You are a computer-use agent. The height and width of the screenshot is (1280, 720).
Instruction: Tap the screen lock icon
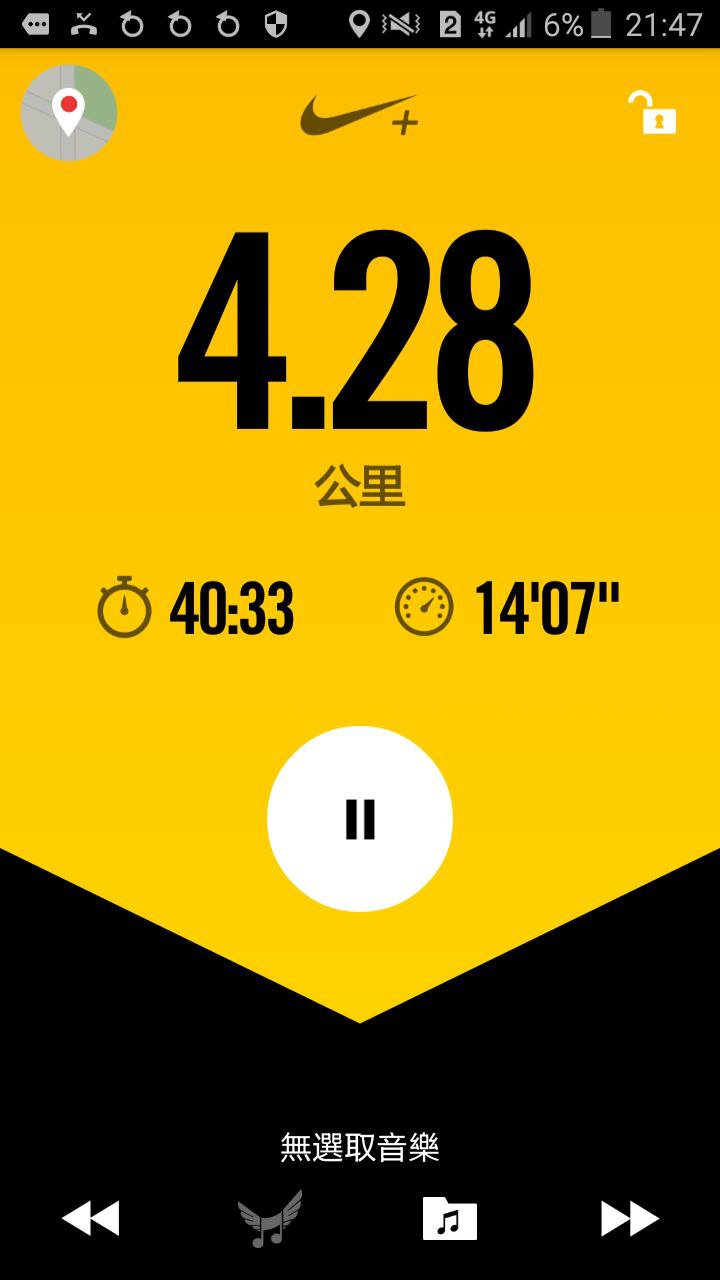click(652, 112)
